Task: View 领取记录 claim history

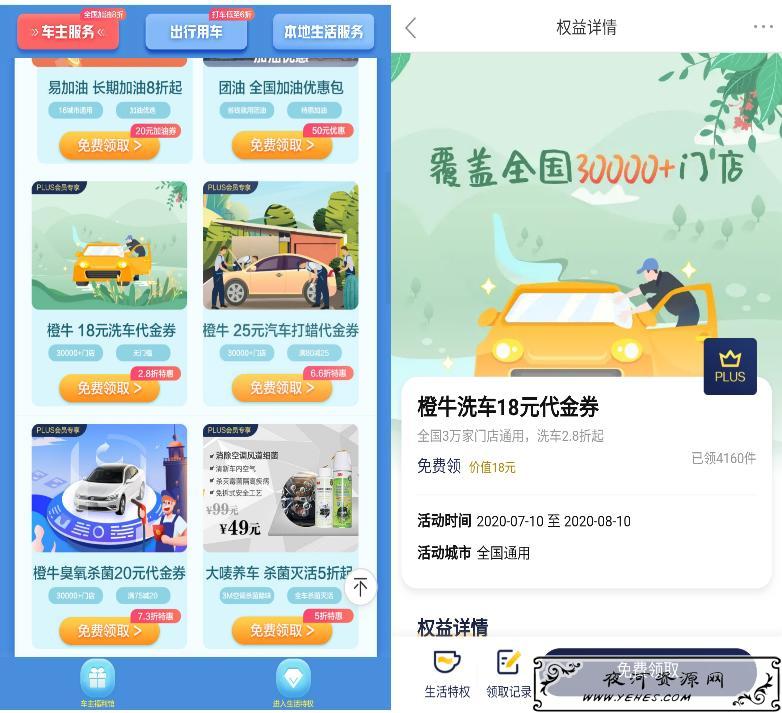Action: tap(509, 674)
